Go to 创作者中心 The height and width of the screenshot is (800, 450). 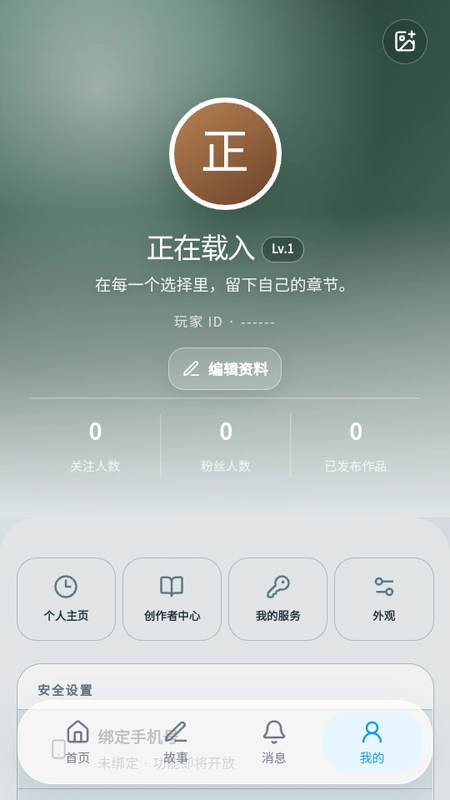172,599
